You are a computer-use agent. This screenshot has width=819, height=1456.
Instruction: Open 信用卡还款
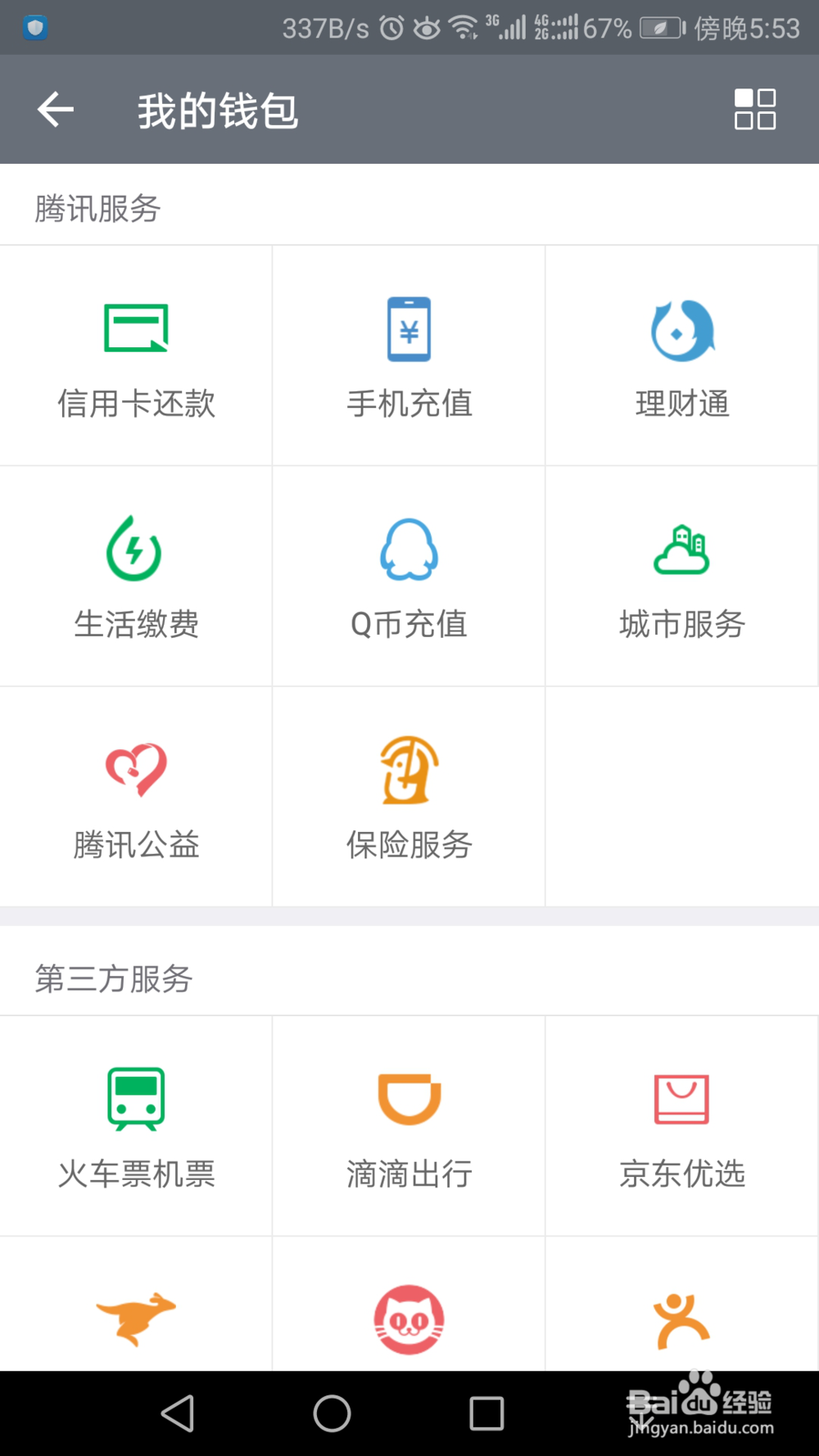click(x=136, y=355)
